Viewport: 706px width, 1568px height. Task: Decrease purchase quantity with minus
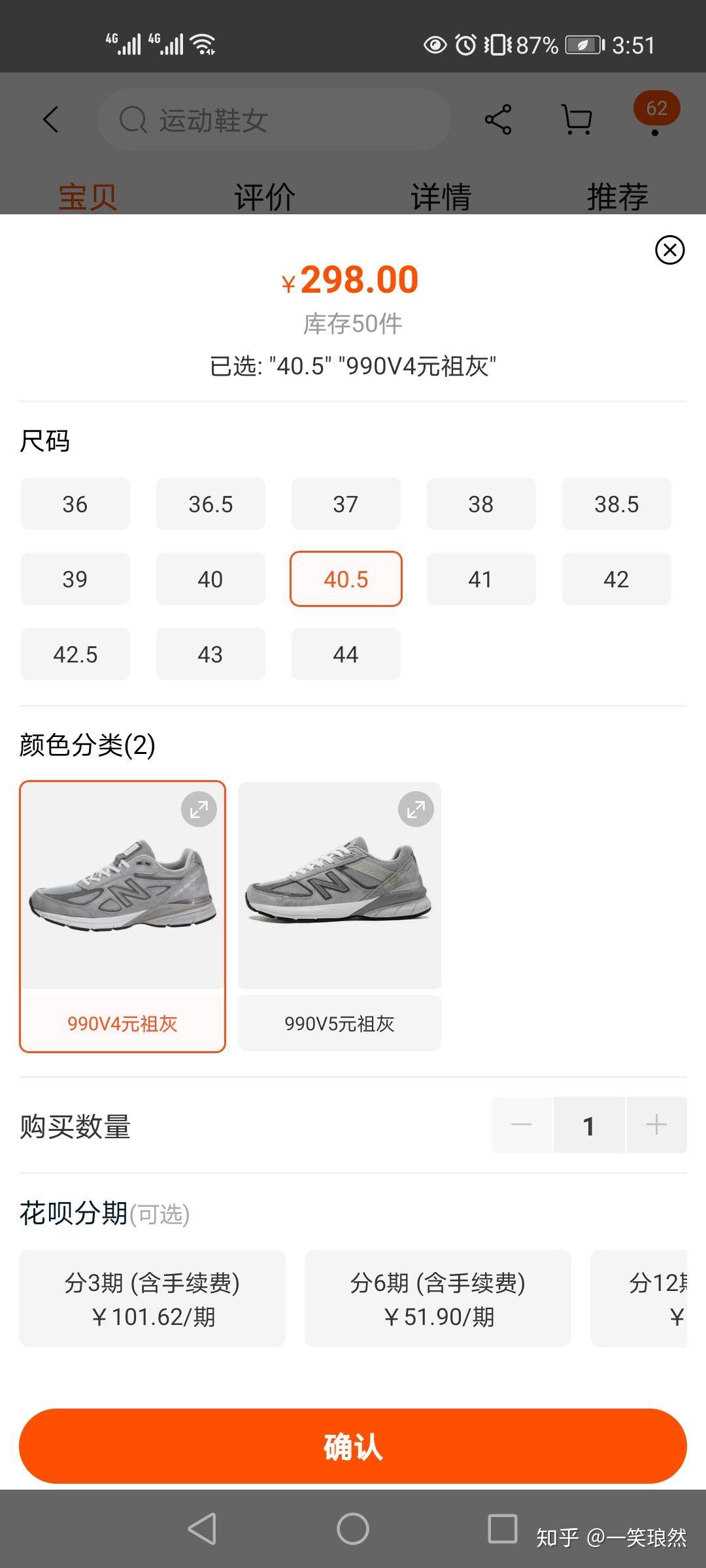(521, 1124)
